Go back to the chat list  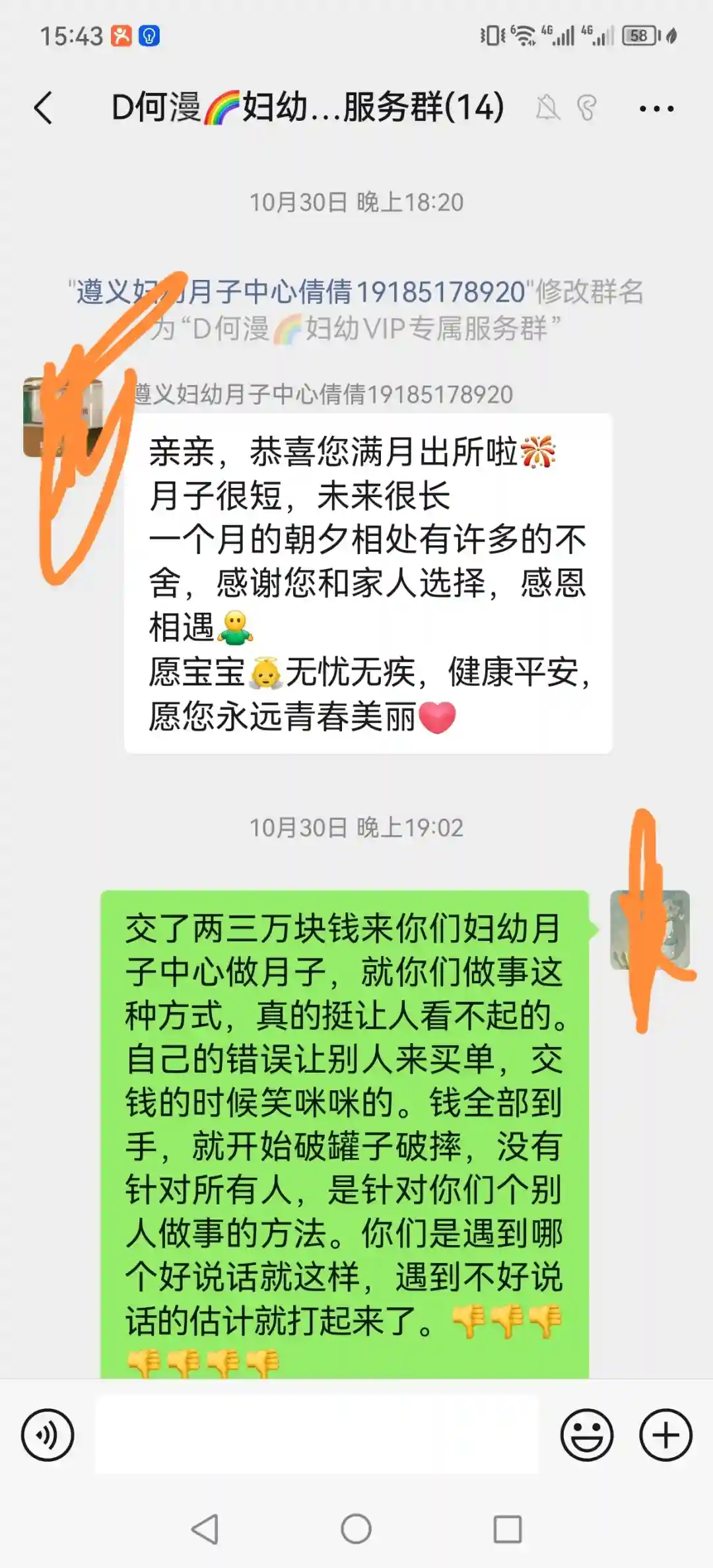pos(44,108)
